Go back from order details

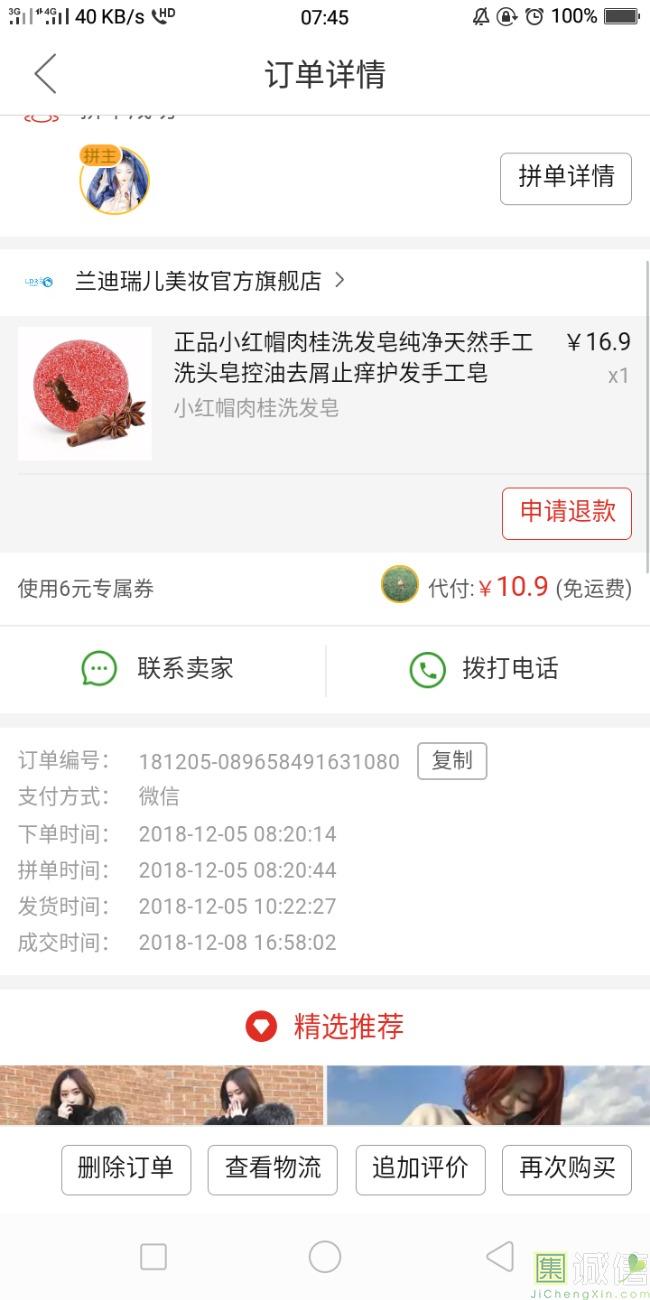click(x=45, y=75)
